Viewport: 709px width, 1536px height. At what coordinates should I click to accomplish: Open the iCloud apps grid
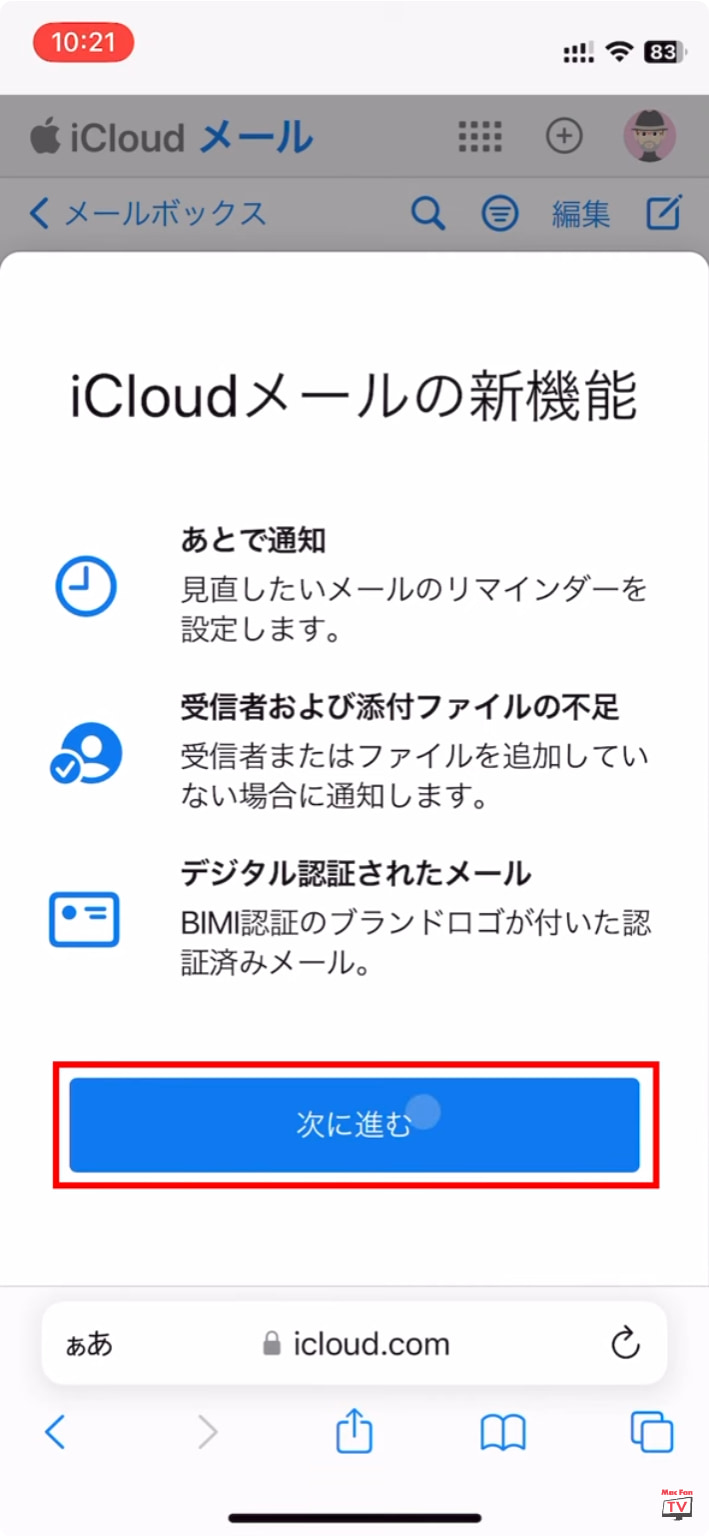point(479,137)
